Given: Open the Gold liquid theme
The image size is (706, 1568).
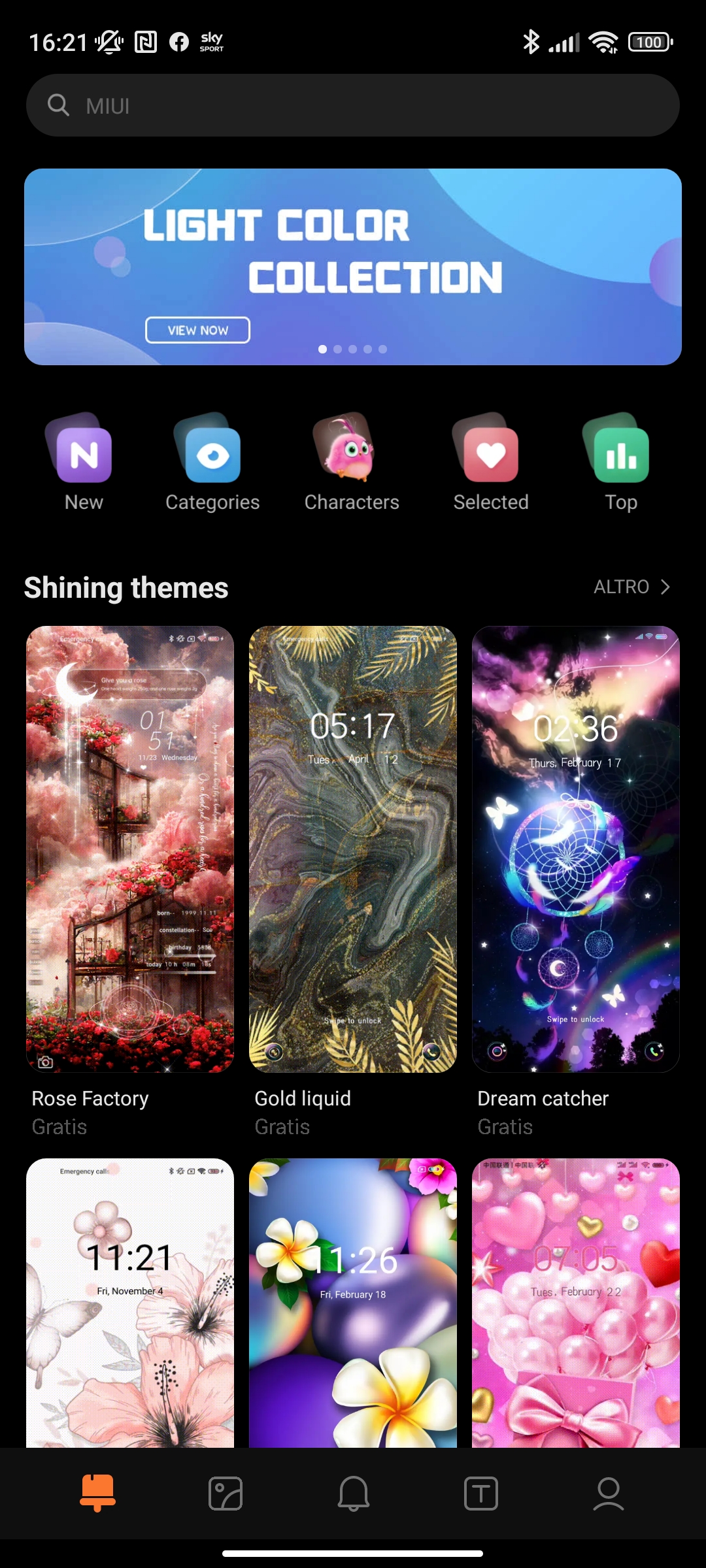Looking at the screenshot, I should coord(353,849).
